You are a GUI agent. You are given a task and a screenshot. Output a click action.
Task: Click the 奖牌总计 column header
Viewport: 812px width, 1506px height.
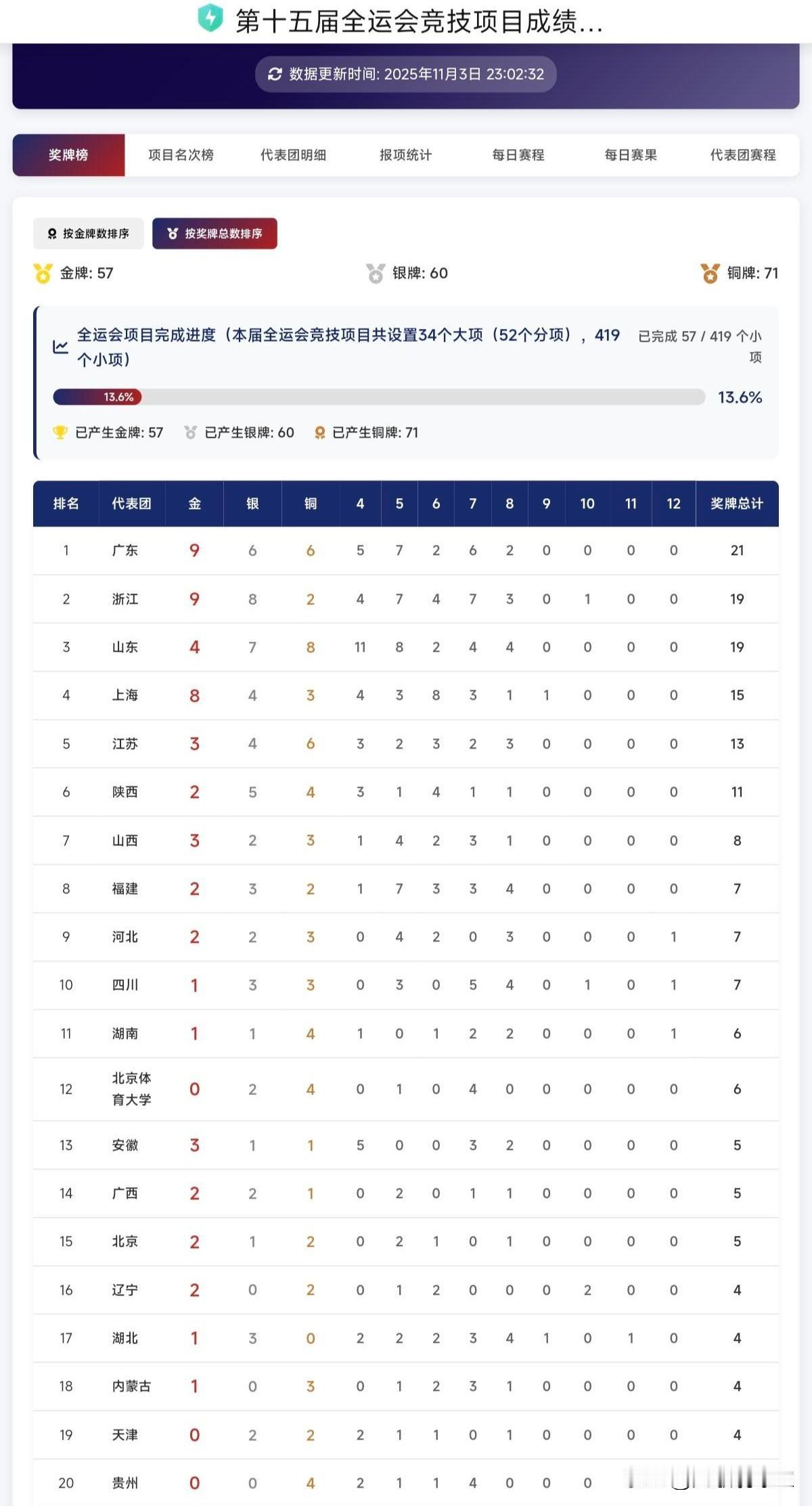pos(736,504)
